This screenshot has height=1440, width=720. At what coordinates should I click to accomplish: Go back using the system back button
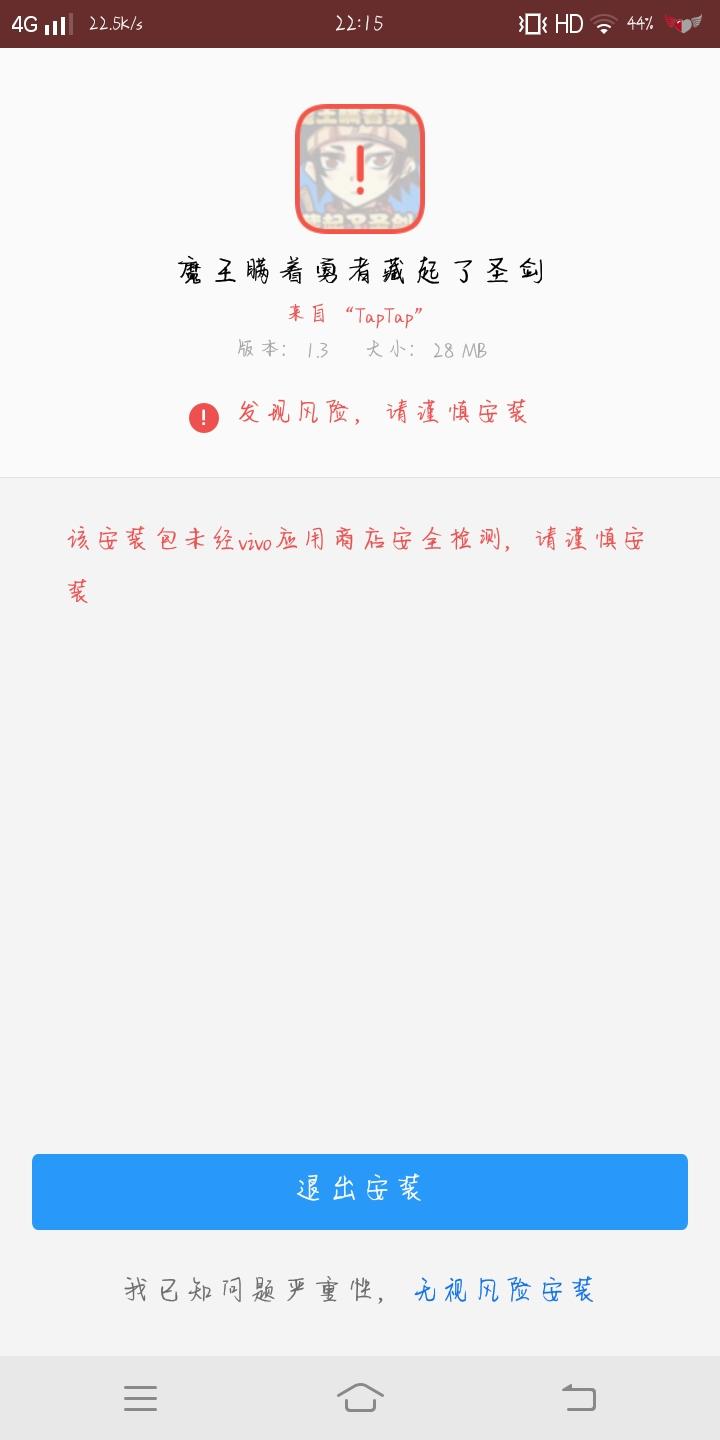579,1397
